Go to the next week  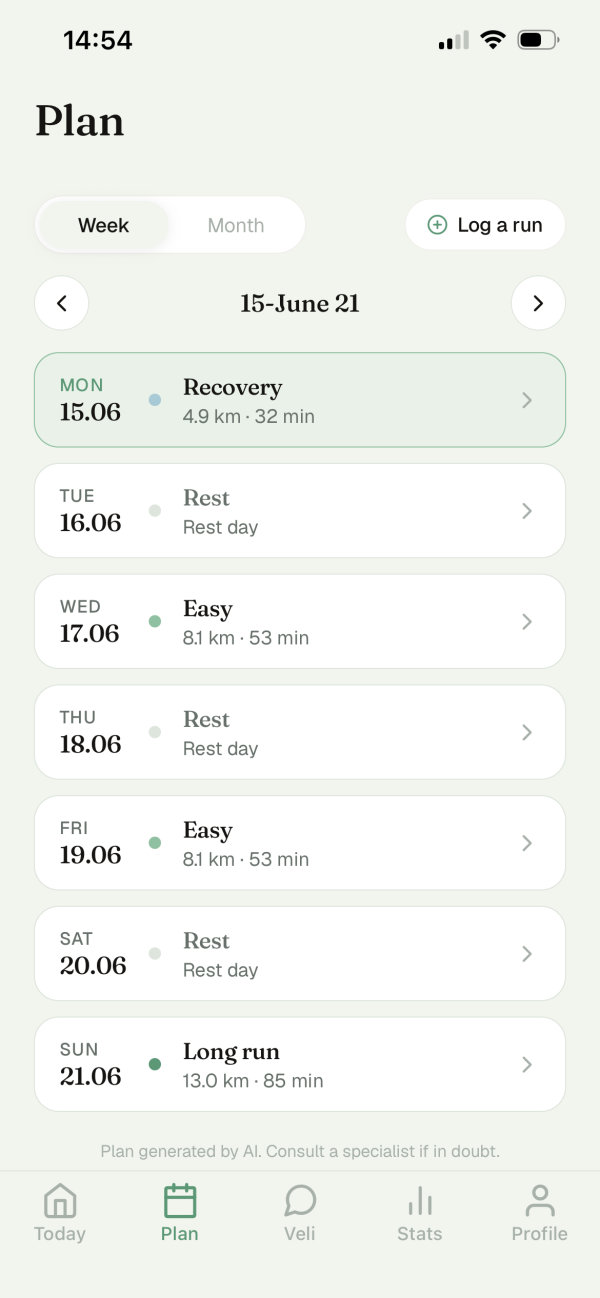pos(538,303)
